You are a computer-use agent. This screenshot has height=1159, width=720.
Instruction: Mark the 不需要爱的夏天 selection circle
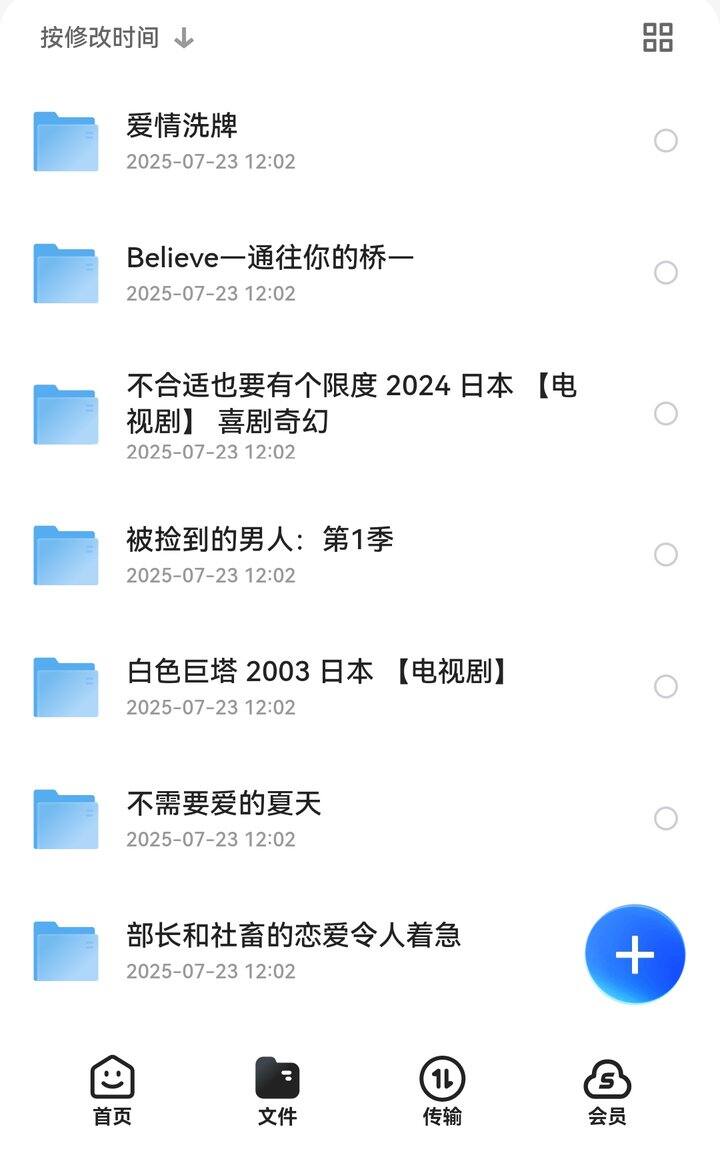665,818
